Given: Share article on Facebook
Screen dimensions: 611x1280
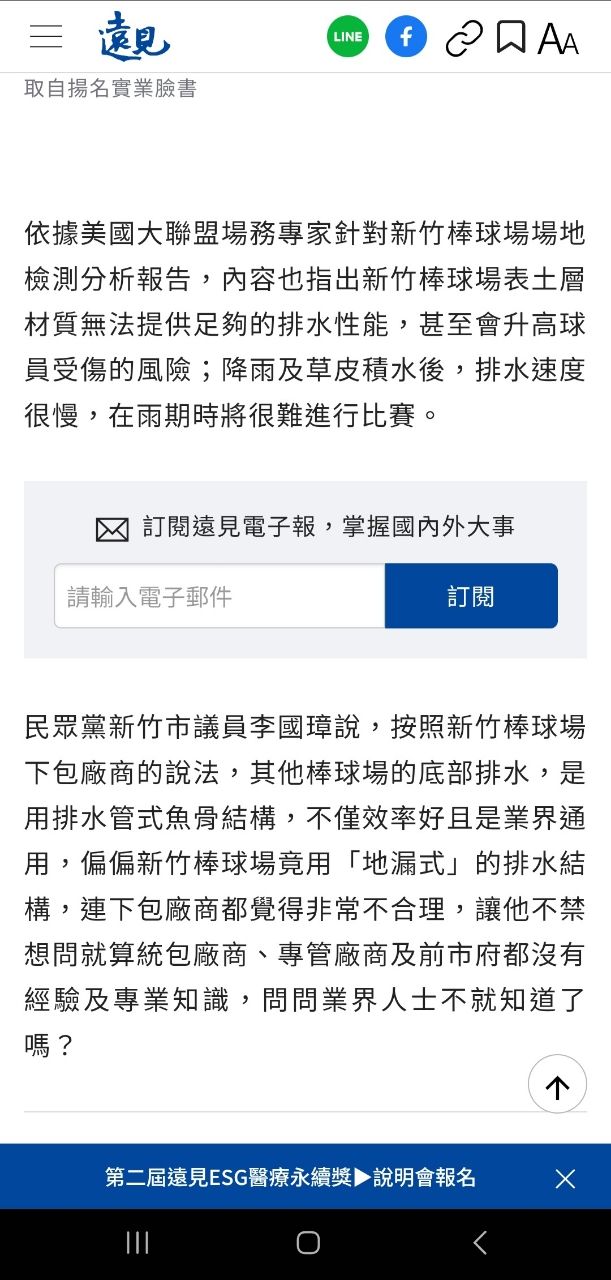Looking at the screenshot, I should pyautogui.click(x=405, y=37).
